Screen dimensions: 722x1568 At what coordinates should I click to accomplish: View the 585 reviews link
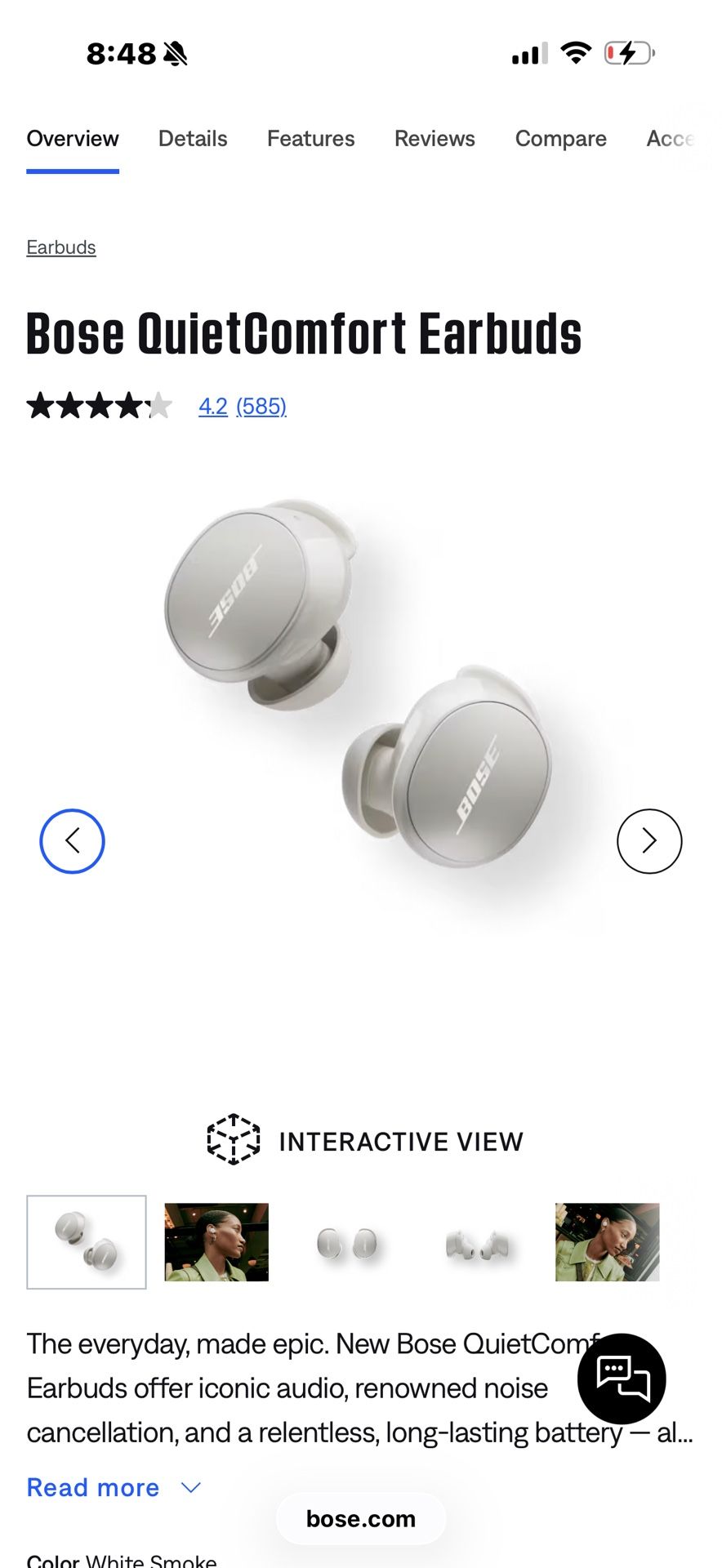(261, 406)
